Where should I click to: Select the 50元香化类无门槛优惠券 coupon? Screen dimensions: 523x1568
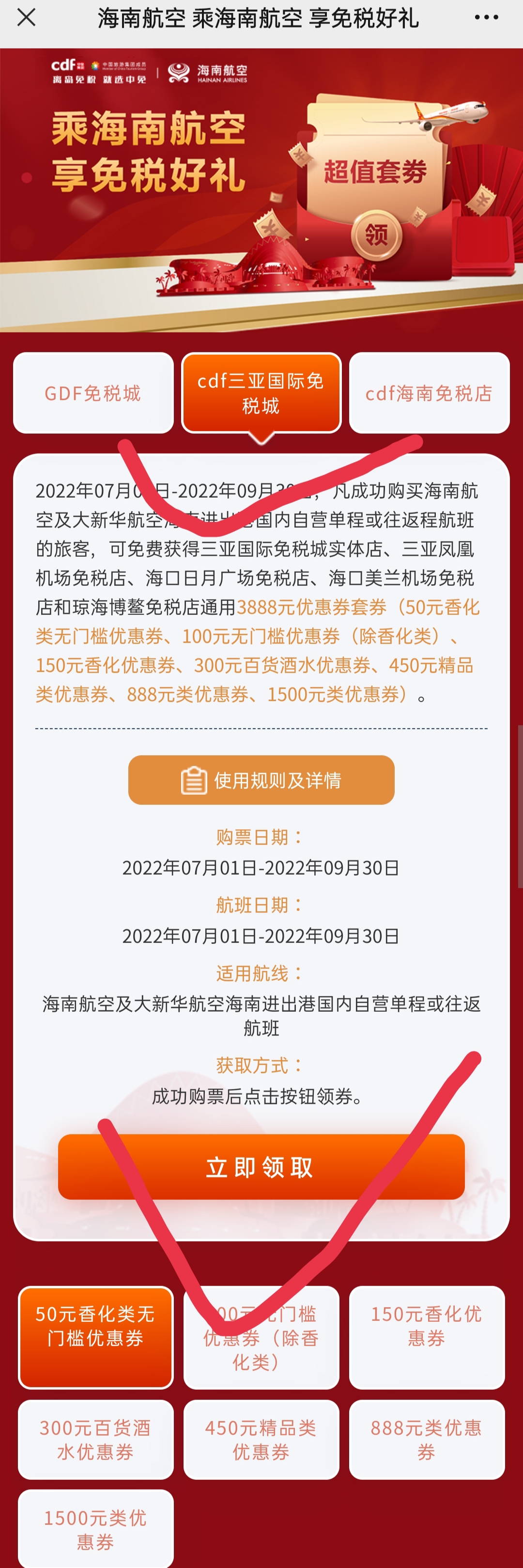(95, 1338)
